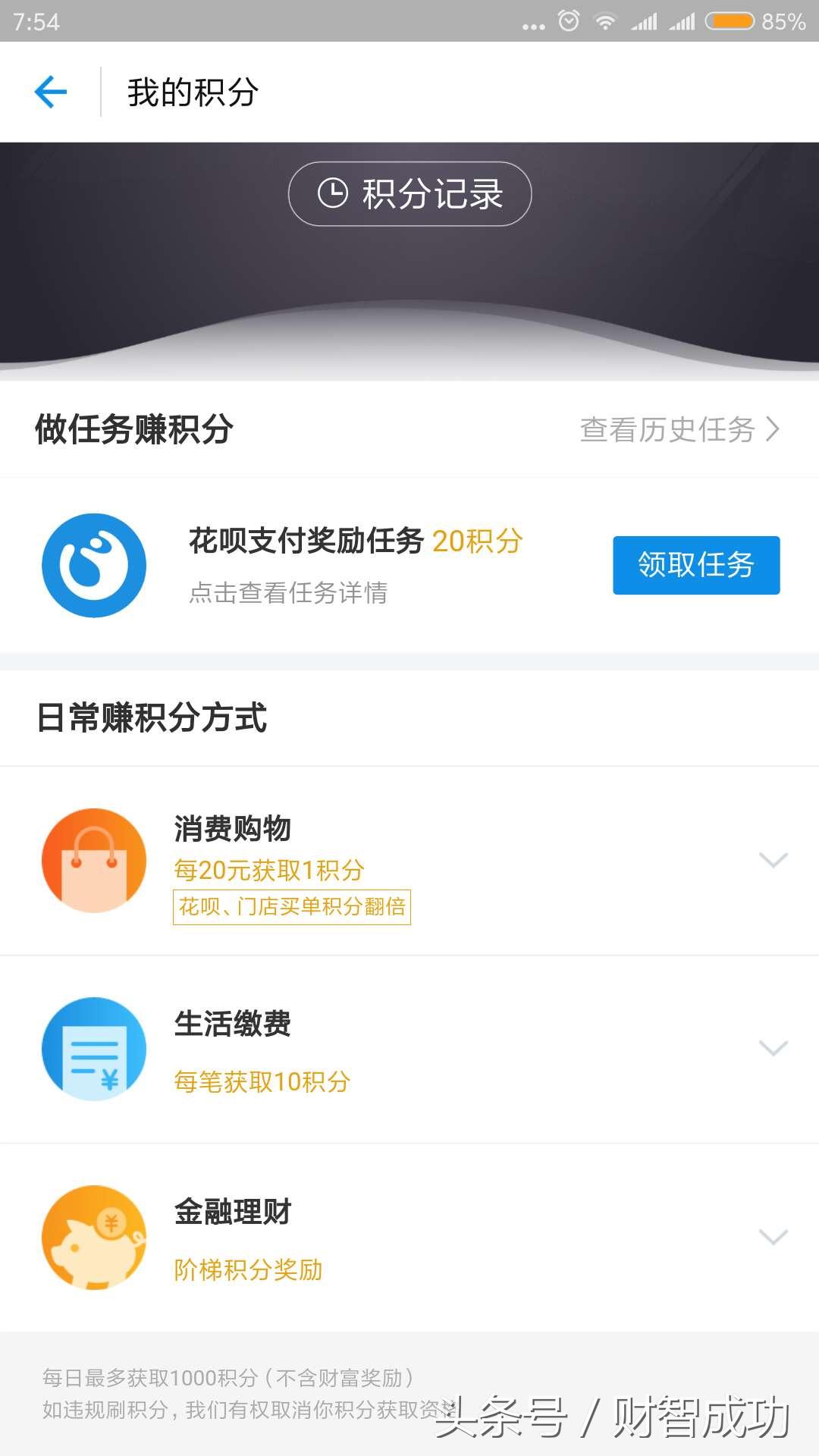This screenshot has width=819, height=1456.
Task: Expand the 消费购物 details section
Action: click(772, 861)
